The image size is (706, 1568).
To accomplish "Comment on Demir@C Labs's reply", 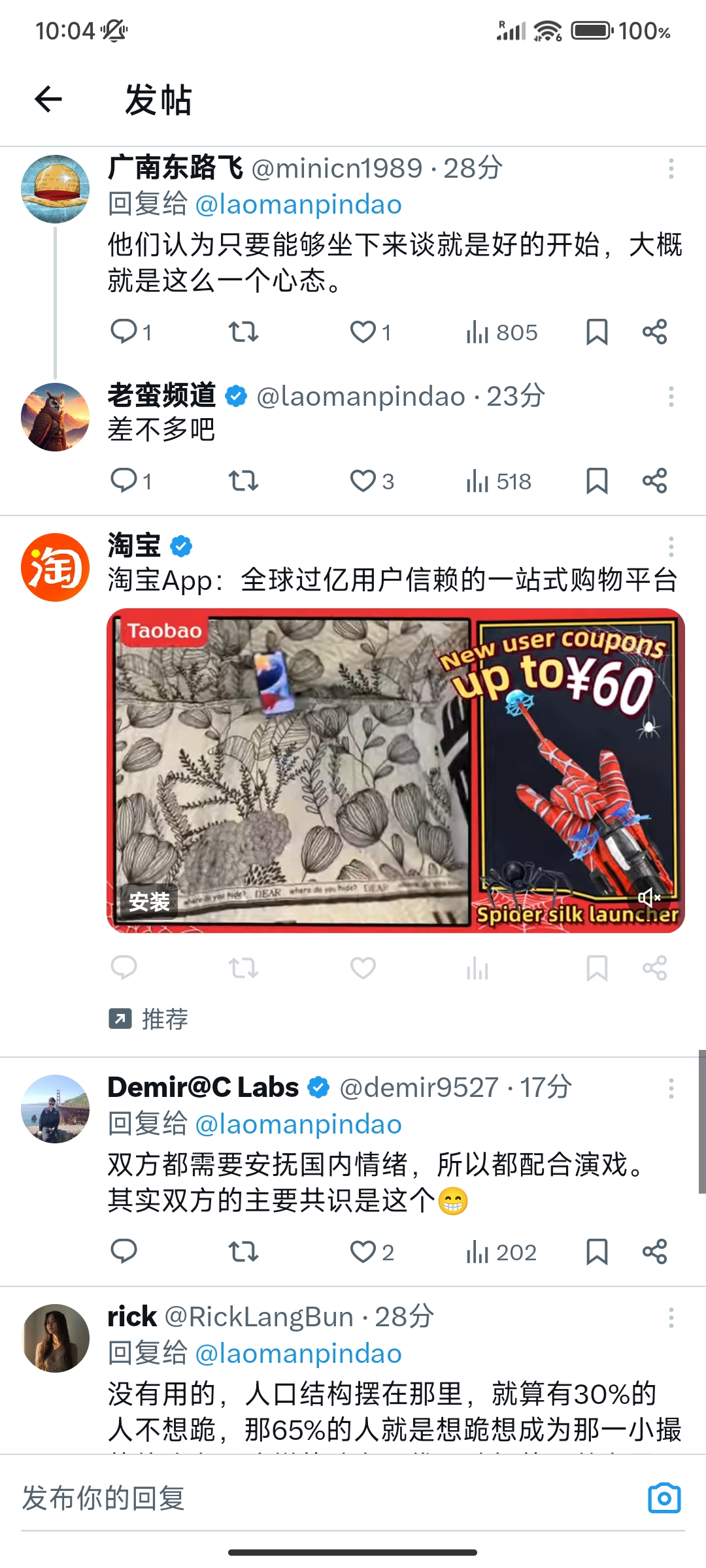I will tap(124, 1251).
